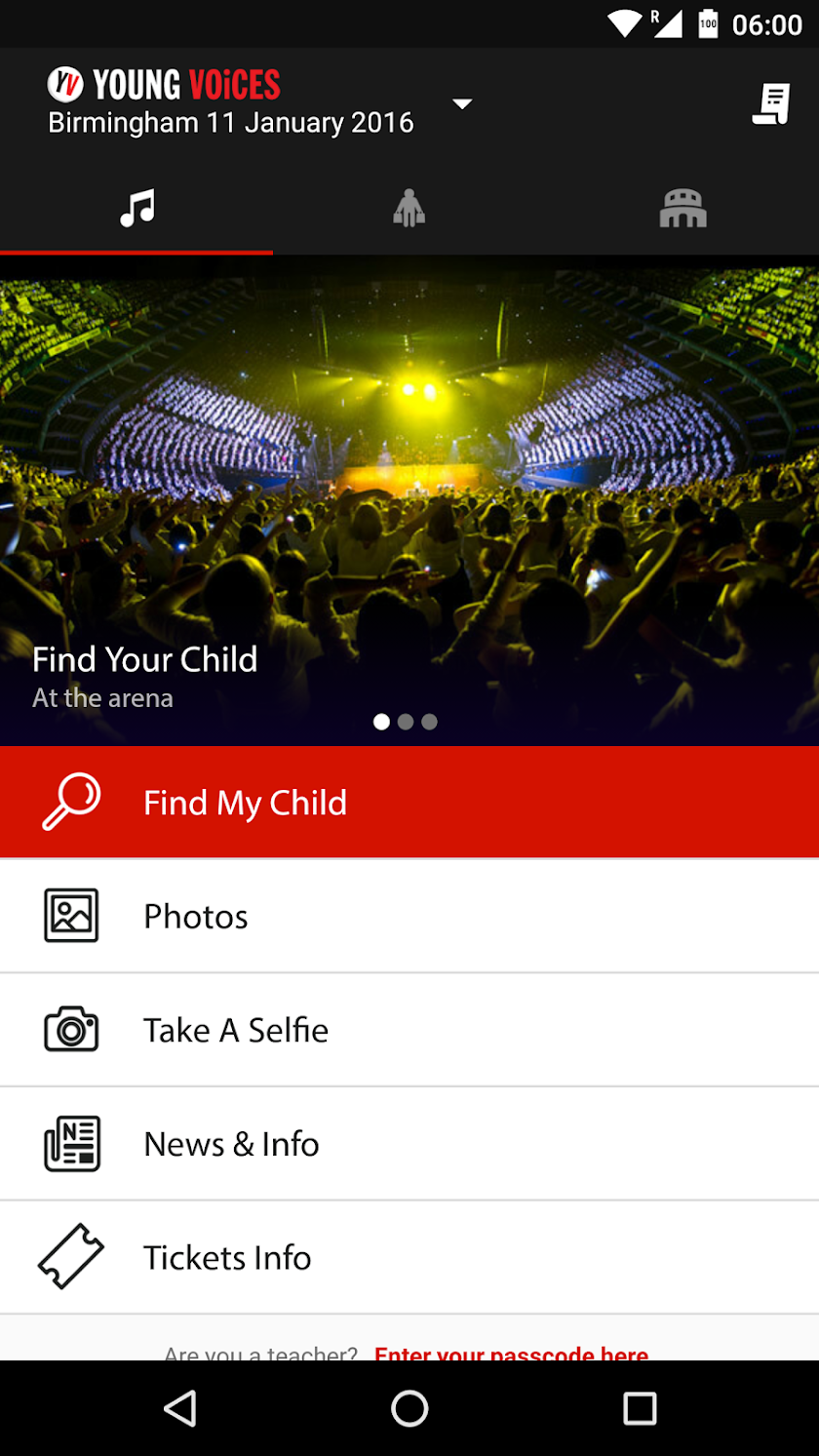Select the music note tab

[x=136, y=208]
